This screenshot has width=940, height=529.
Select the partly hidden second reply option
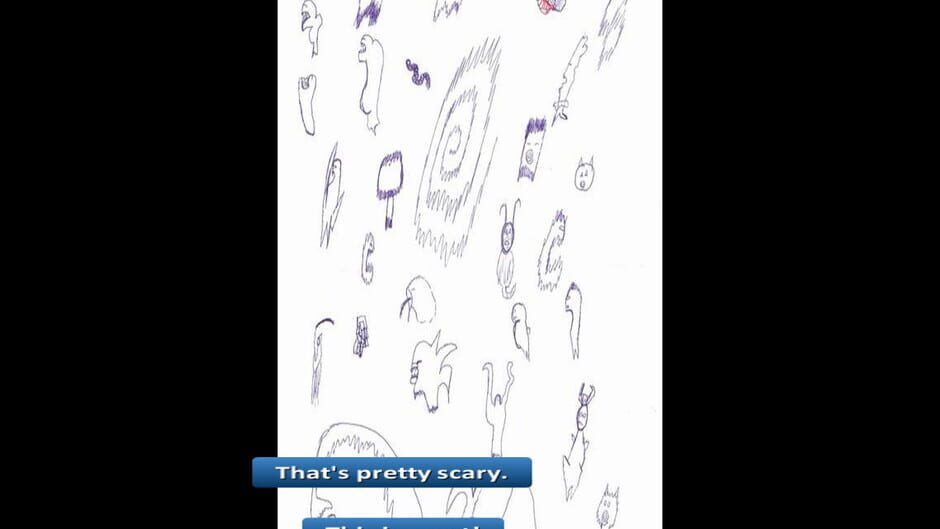[403, 523]
